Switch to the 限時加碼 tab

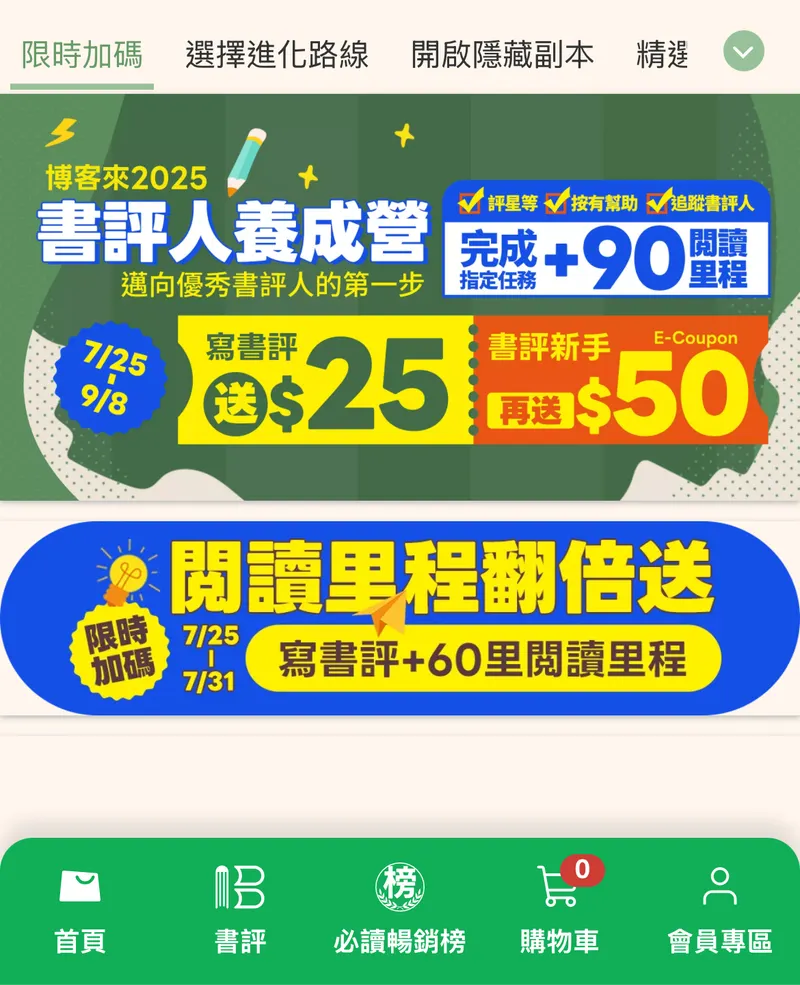coord(82,54)
